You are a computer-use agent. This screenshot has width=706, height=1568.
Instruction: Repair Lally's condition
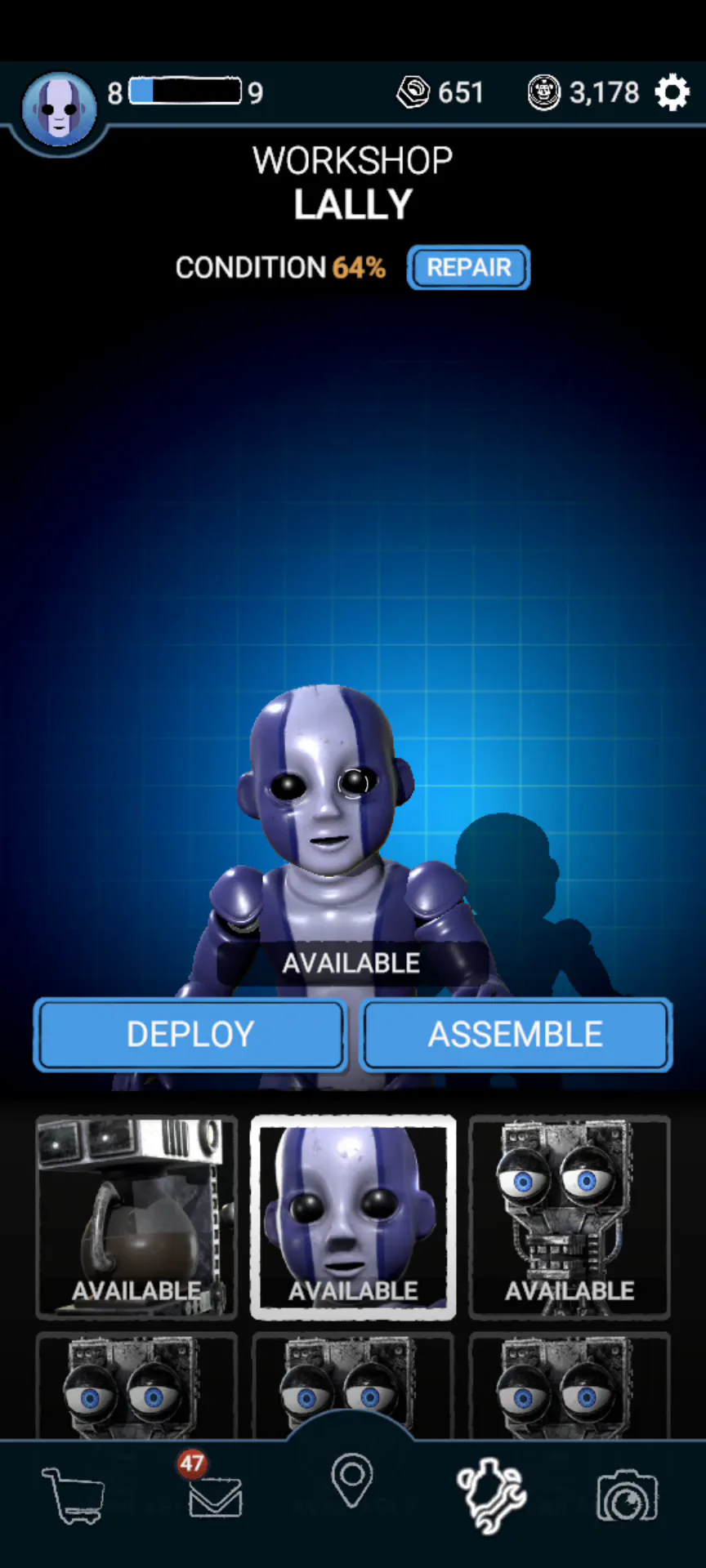469,267
